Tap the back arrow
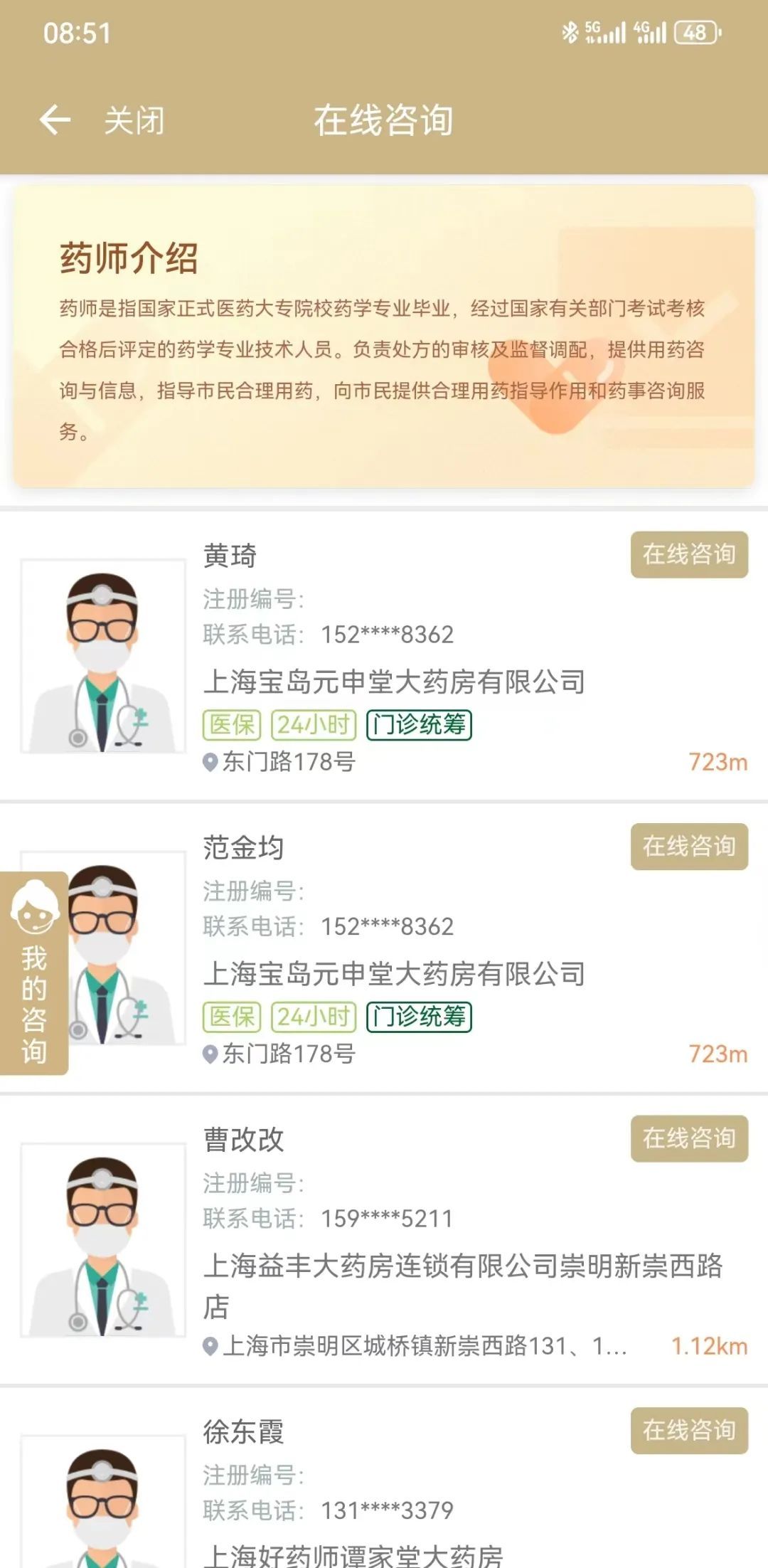Screen dimensions: 768x1568 coord(55,120)
